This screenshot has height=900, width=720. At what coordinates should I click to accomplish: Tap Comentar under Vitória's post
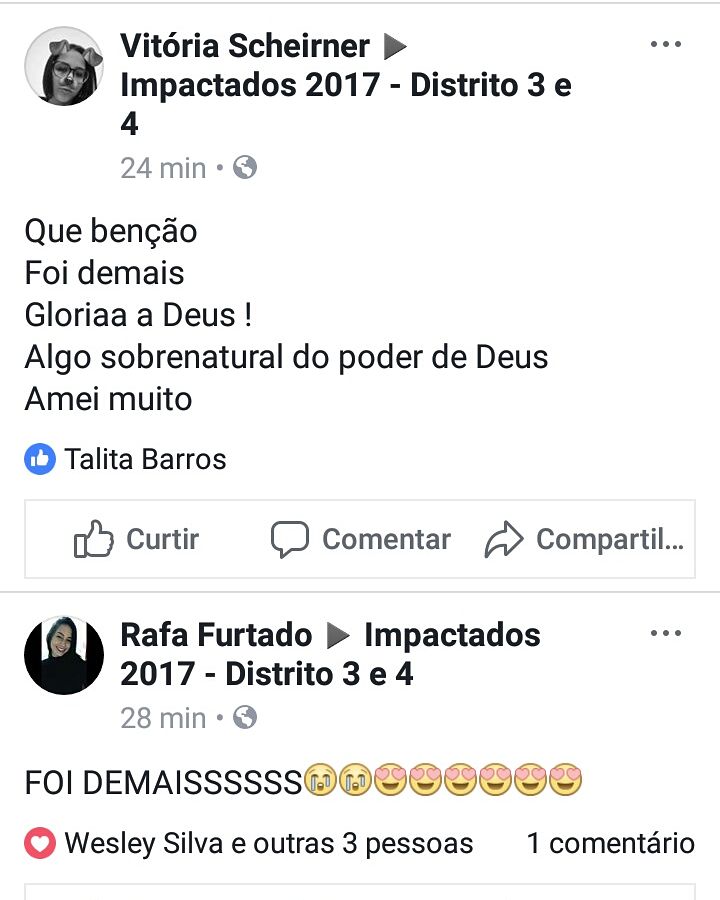pyautogui.click(x=361, y=540)
